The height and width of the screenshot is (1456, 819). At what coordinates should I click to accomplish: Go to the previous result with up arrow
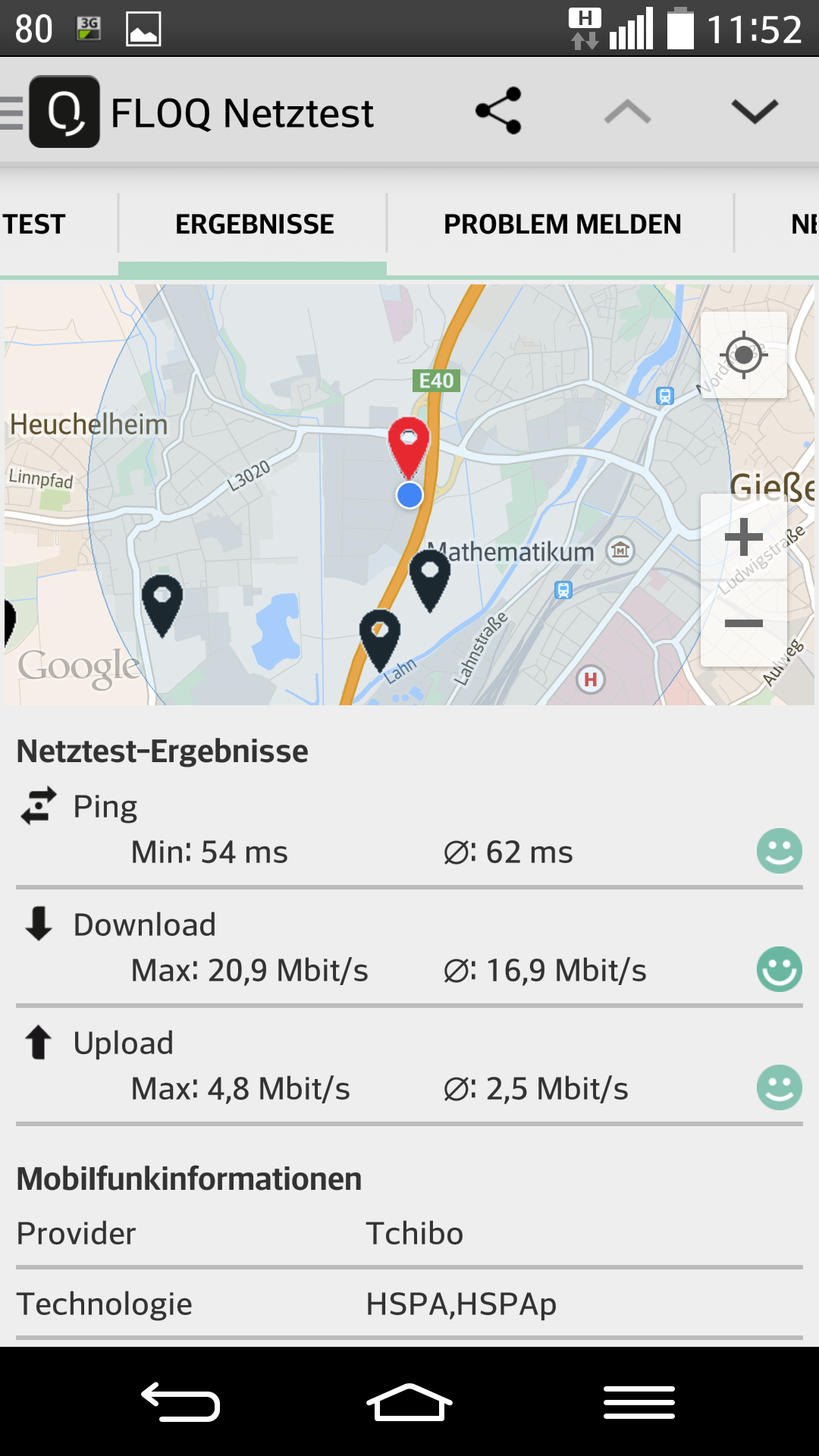627,112
